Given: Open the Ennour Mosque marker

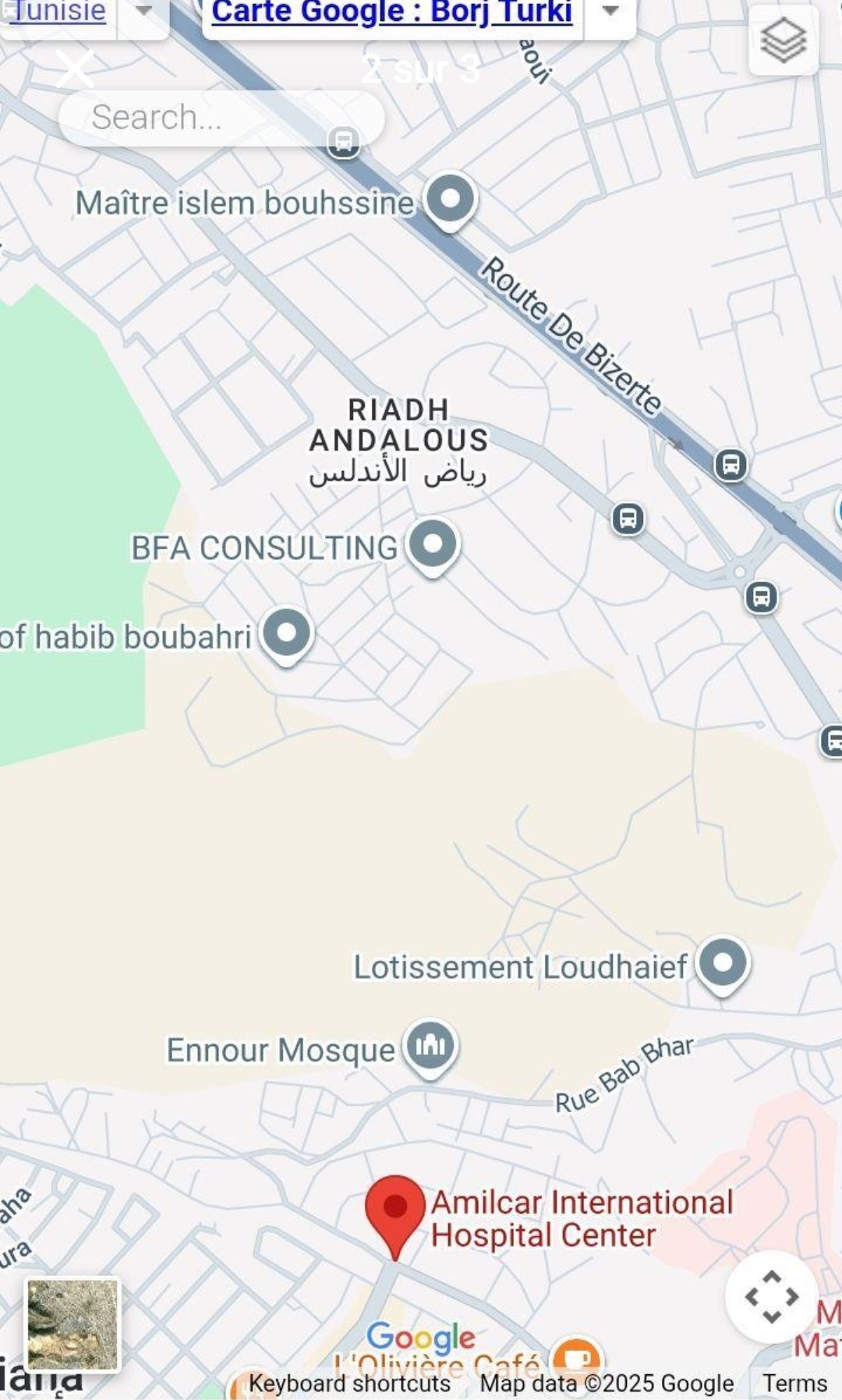Looking at the screenshot, I should pyautogui.click(x=430, y=1047).
